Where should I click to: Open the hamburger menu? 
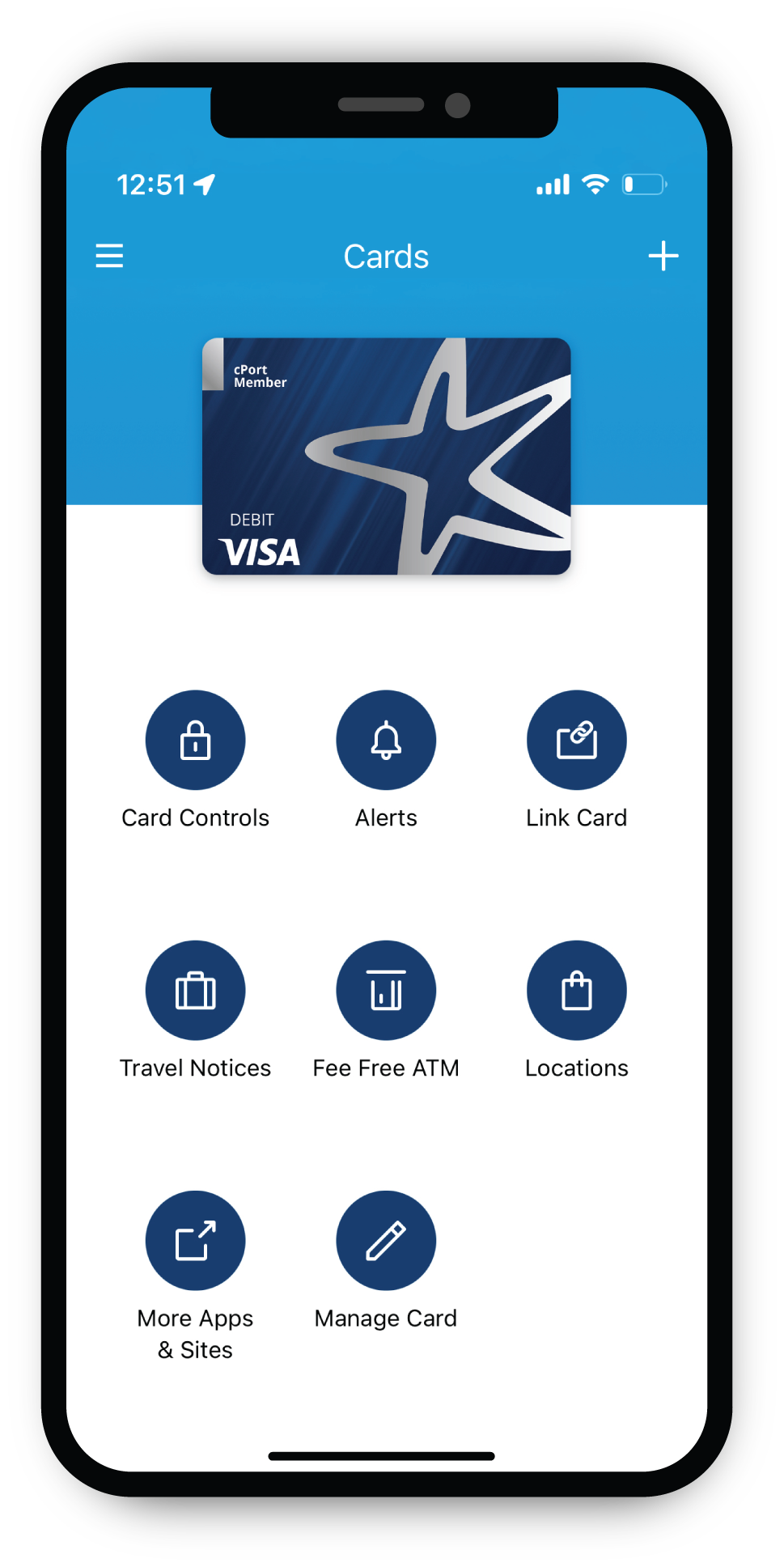coord(109,256)
